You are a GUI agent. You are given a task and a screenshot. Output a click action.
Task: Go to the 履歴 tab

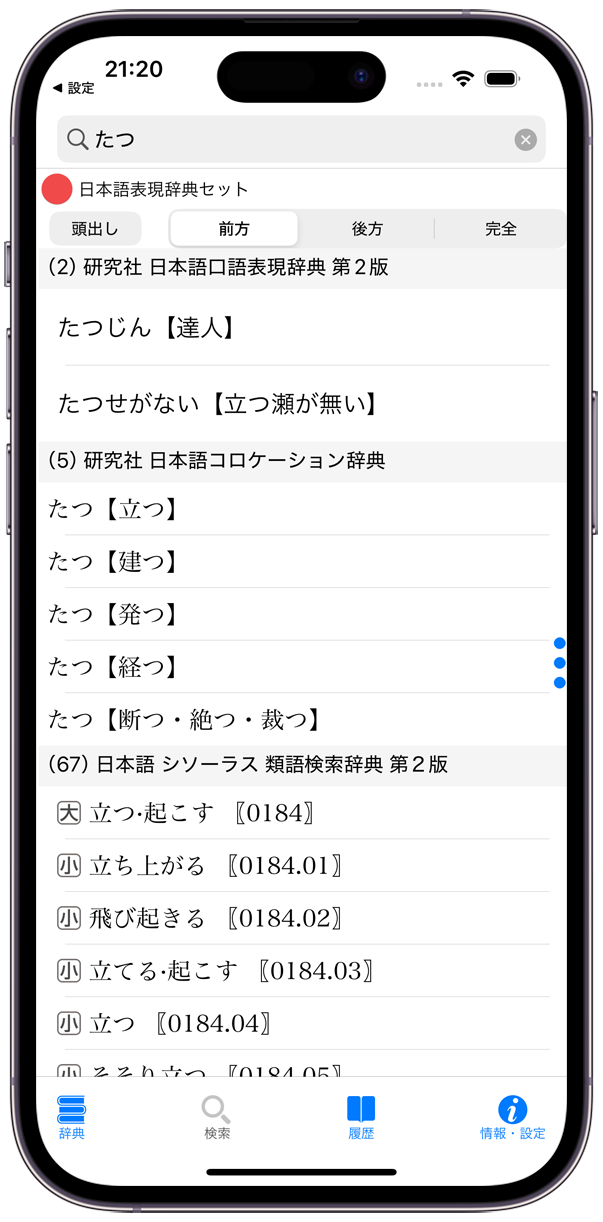(361, 1118)
